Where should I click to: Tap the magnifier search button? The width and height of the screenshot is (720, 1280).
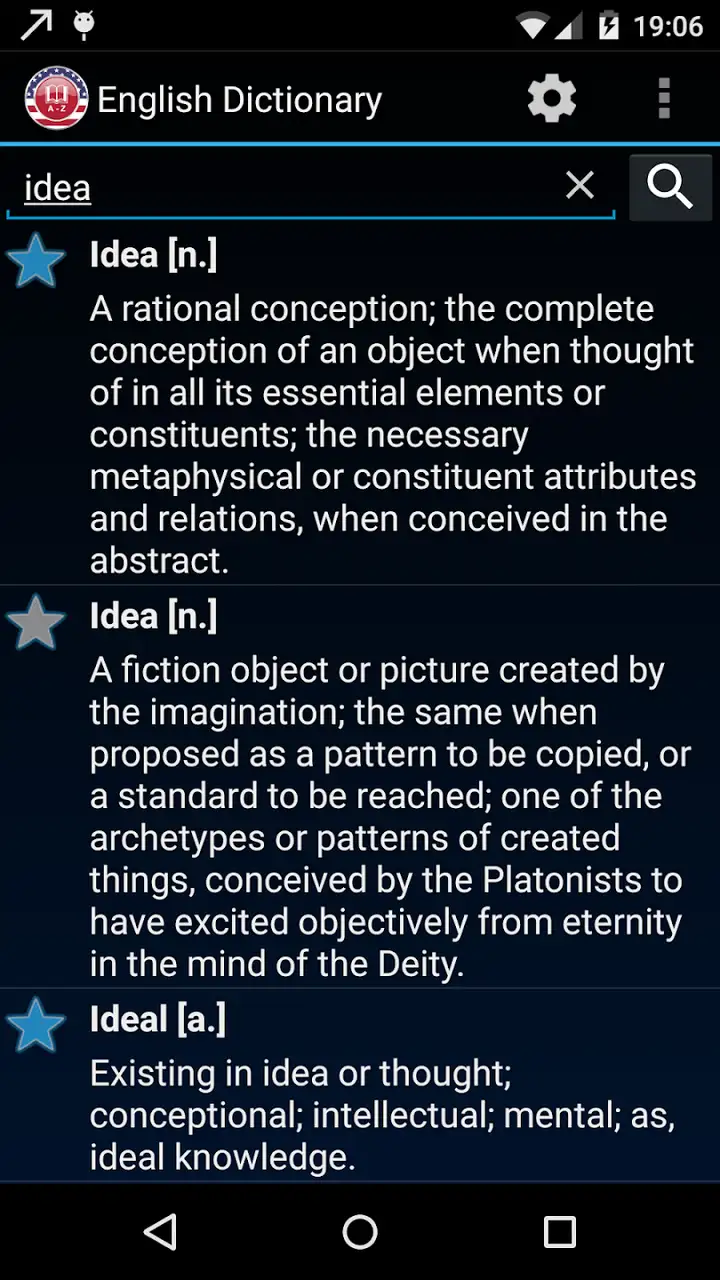click(x=670, y=187)
